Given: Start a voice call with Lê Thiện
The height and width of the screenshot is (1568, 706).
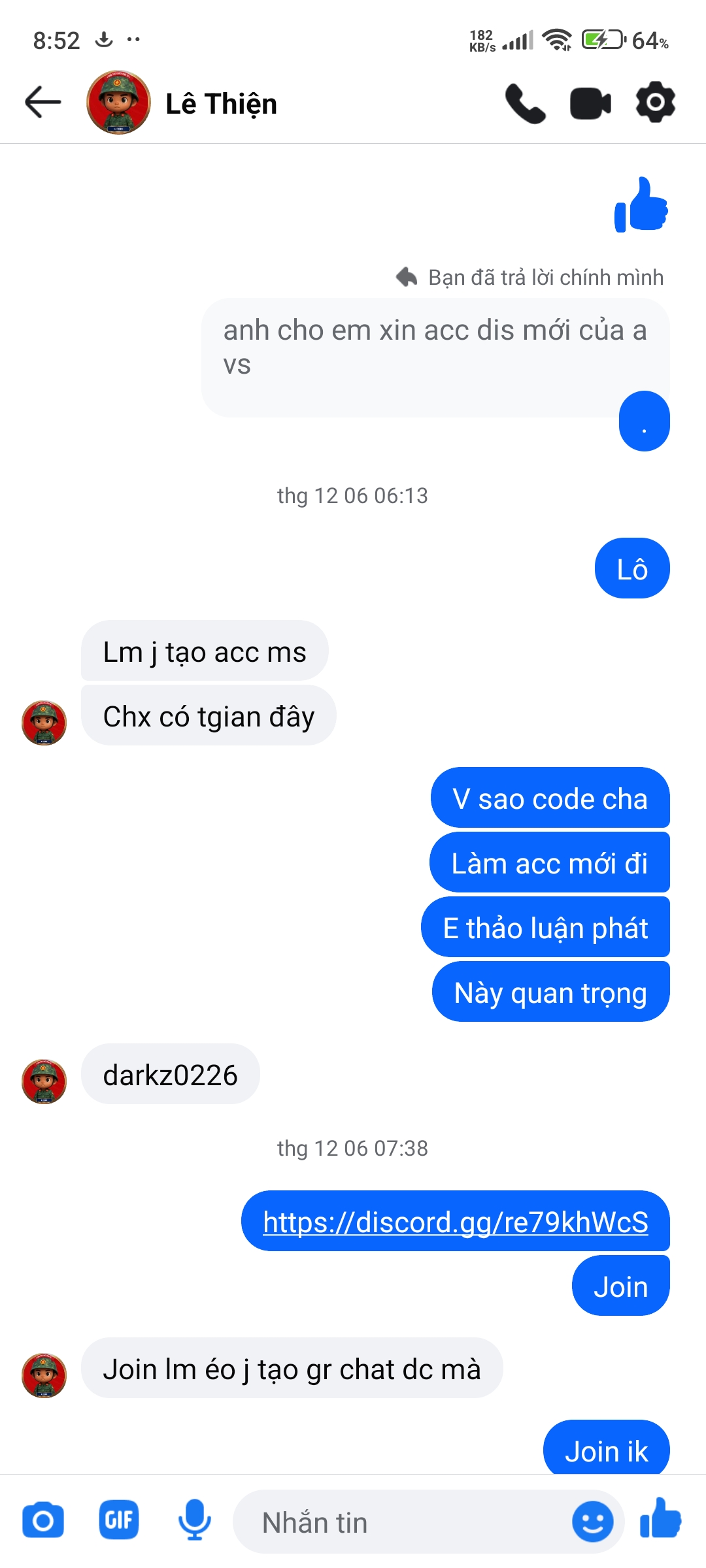Looking at the screenshot, I should (525, 103).
